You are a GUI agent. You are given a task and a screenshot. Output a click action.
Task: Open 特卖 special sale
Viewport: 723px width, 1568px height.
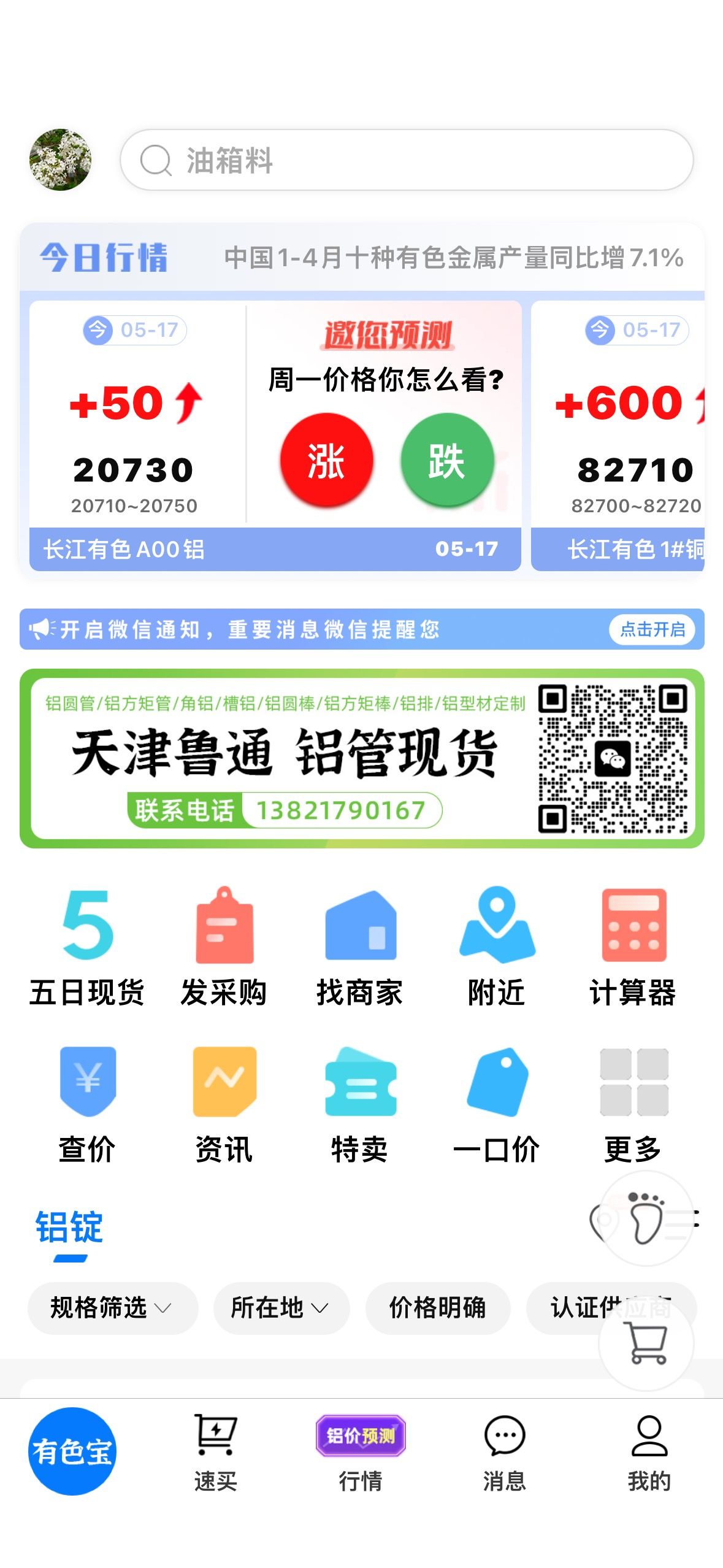(x=360, y=1104)
